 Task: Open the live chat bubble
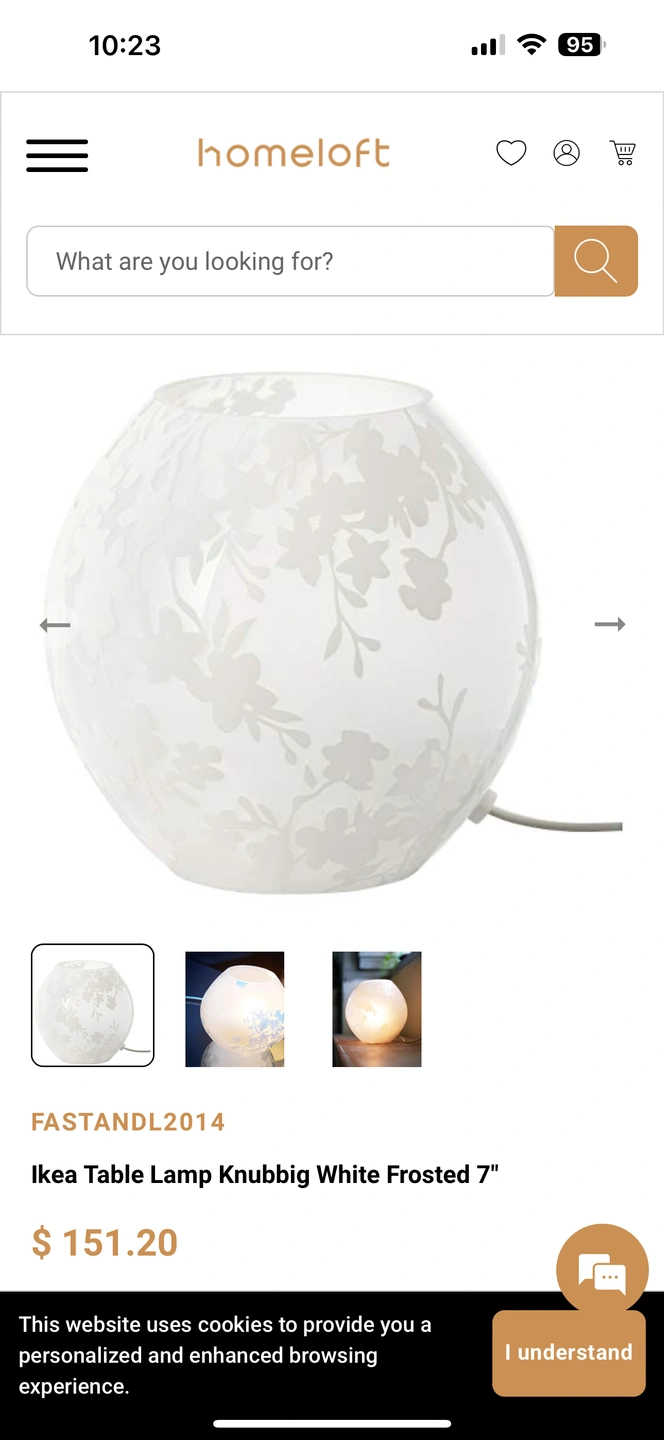pos(602,1269)
